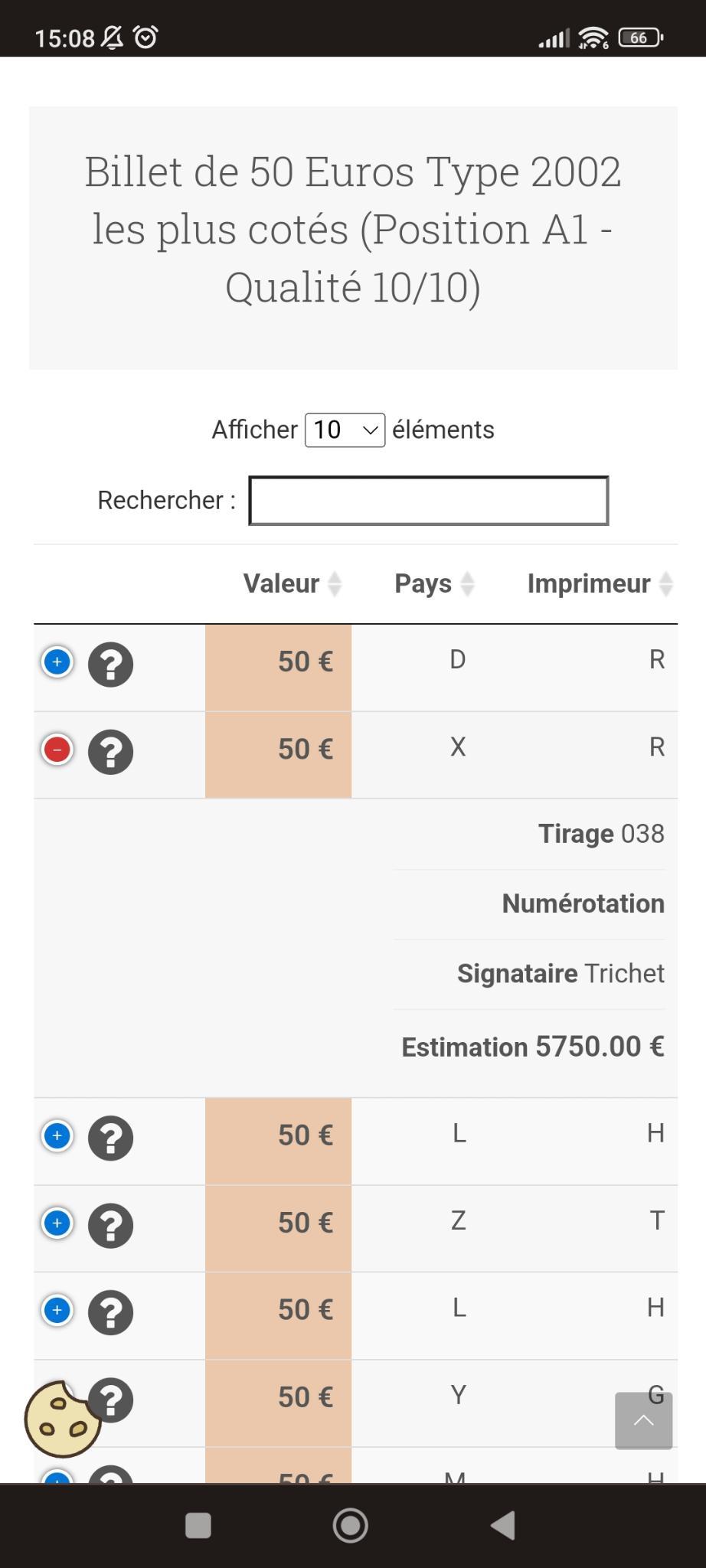Go back using system navigation bar

click(x=503, y=1525)
